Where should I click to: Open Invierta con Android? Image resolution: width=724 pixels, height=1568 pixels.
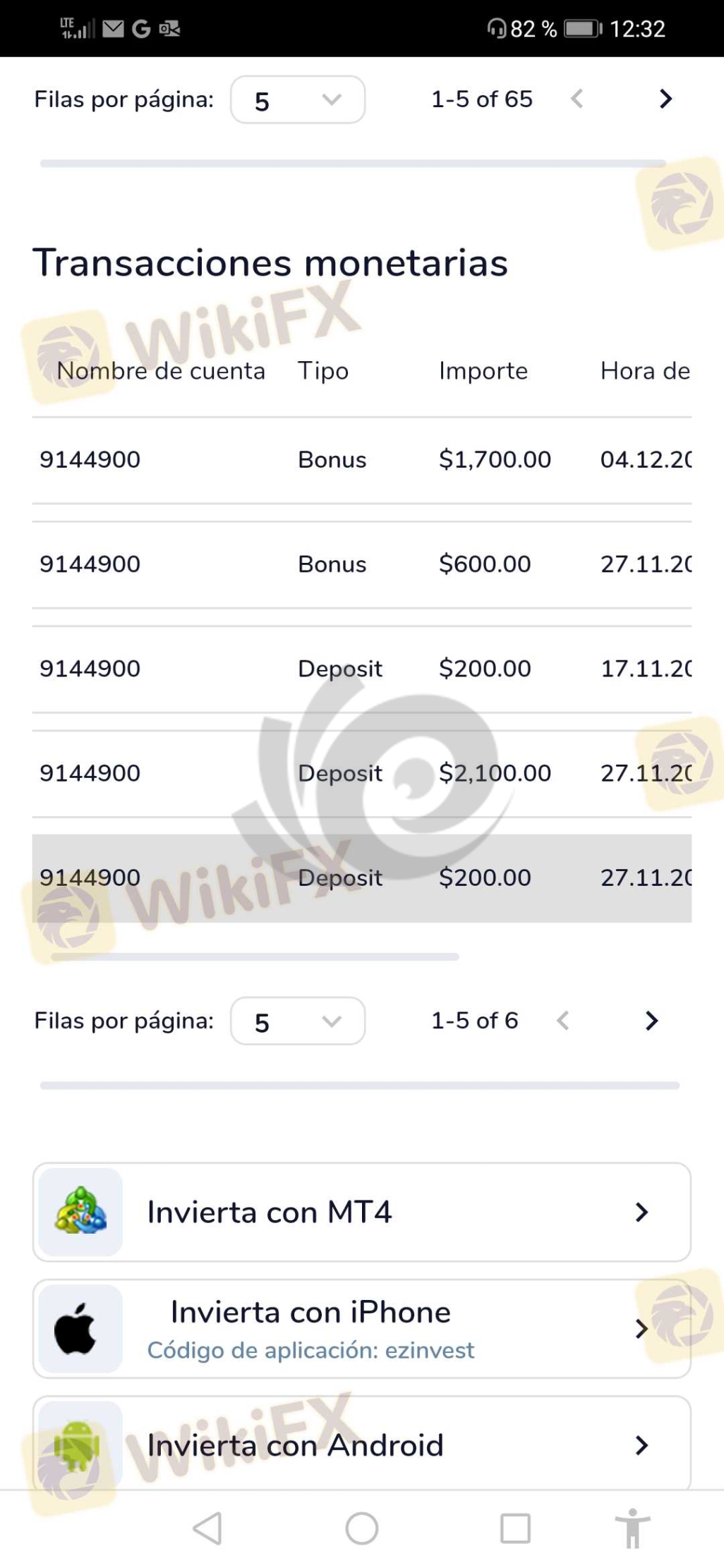click(361, 1444)
